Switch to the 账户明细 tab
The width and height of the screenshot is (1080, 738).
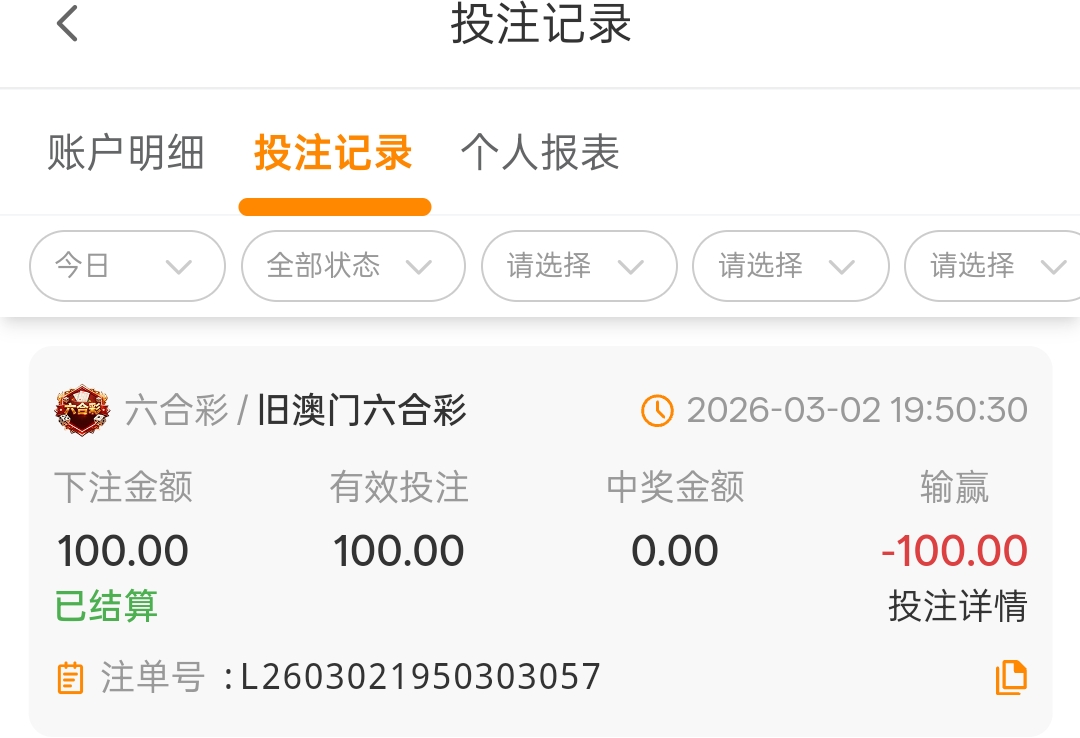click(126, 153)
